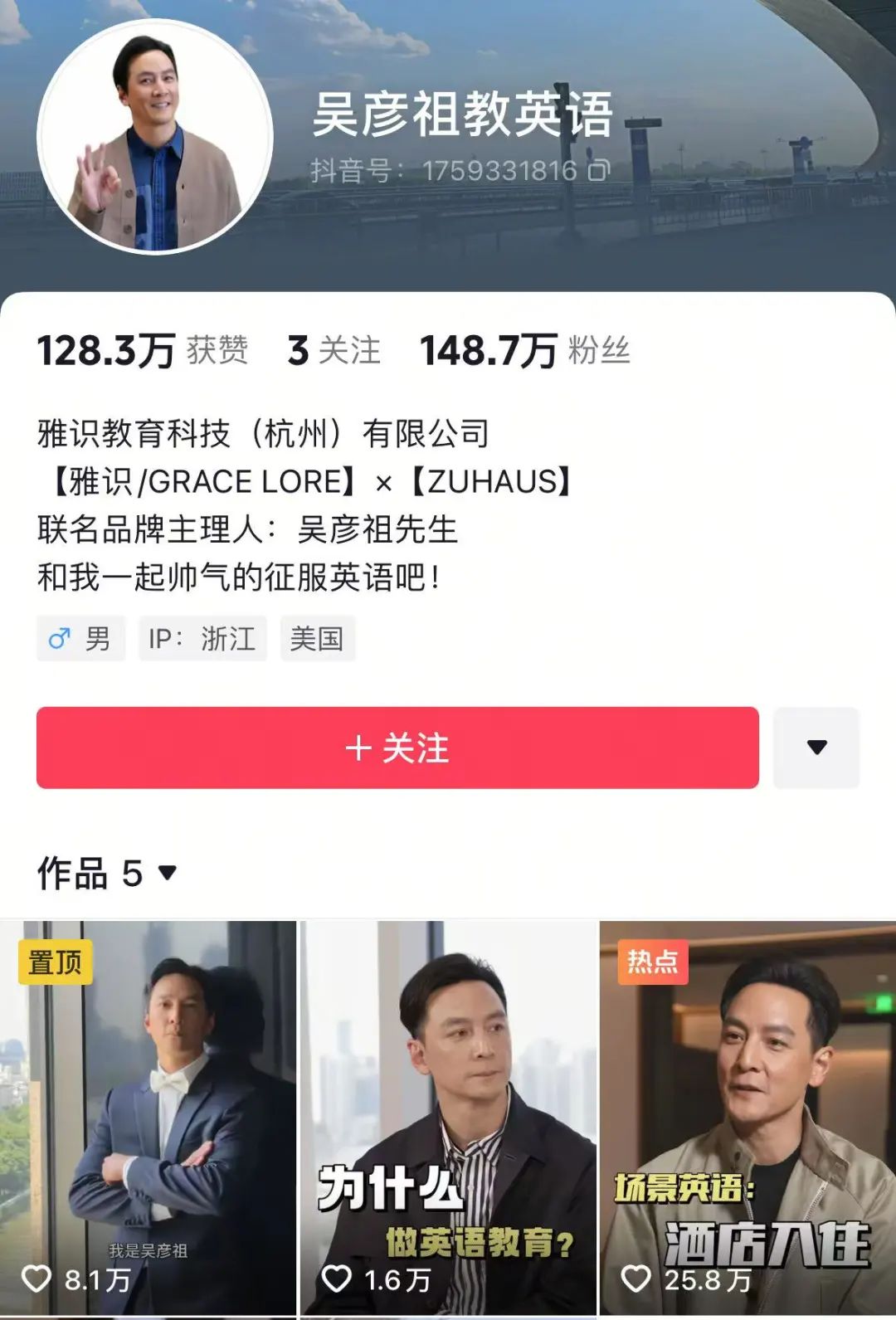View the 148.7万 粉丝 followers list
The width and height of the screenshot is (896, 1320).
click(x=525, y=351)
